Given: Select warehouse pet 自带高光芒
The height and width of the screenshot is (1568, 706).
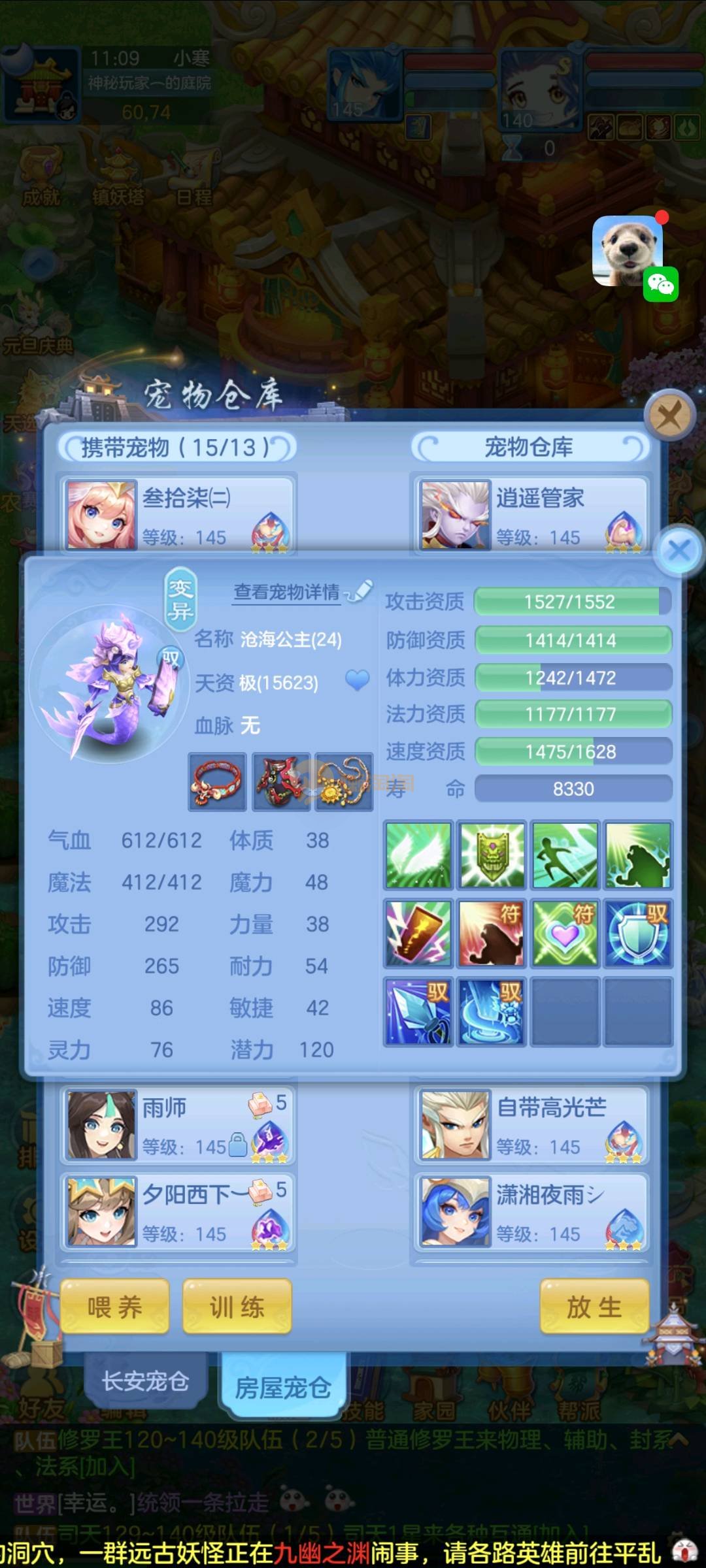Looking at the screenshot, I should [x=531, y=1125].
